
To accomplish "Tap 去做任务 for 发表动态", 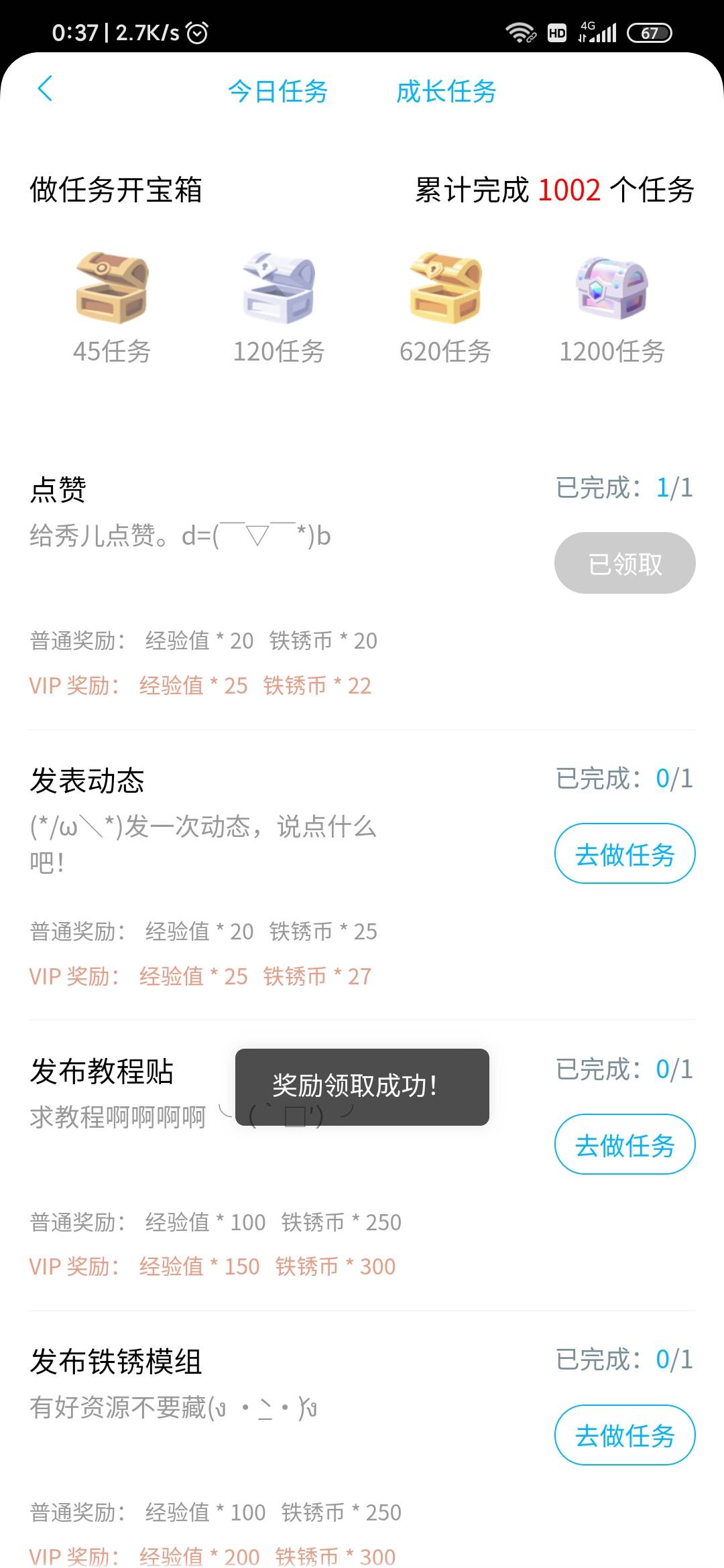I will 624,854.
